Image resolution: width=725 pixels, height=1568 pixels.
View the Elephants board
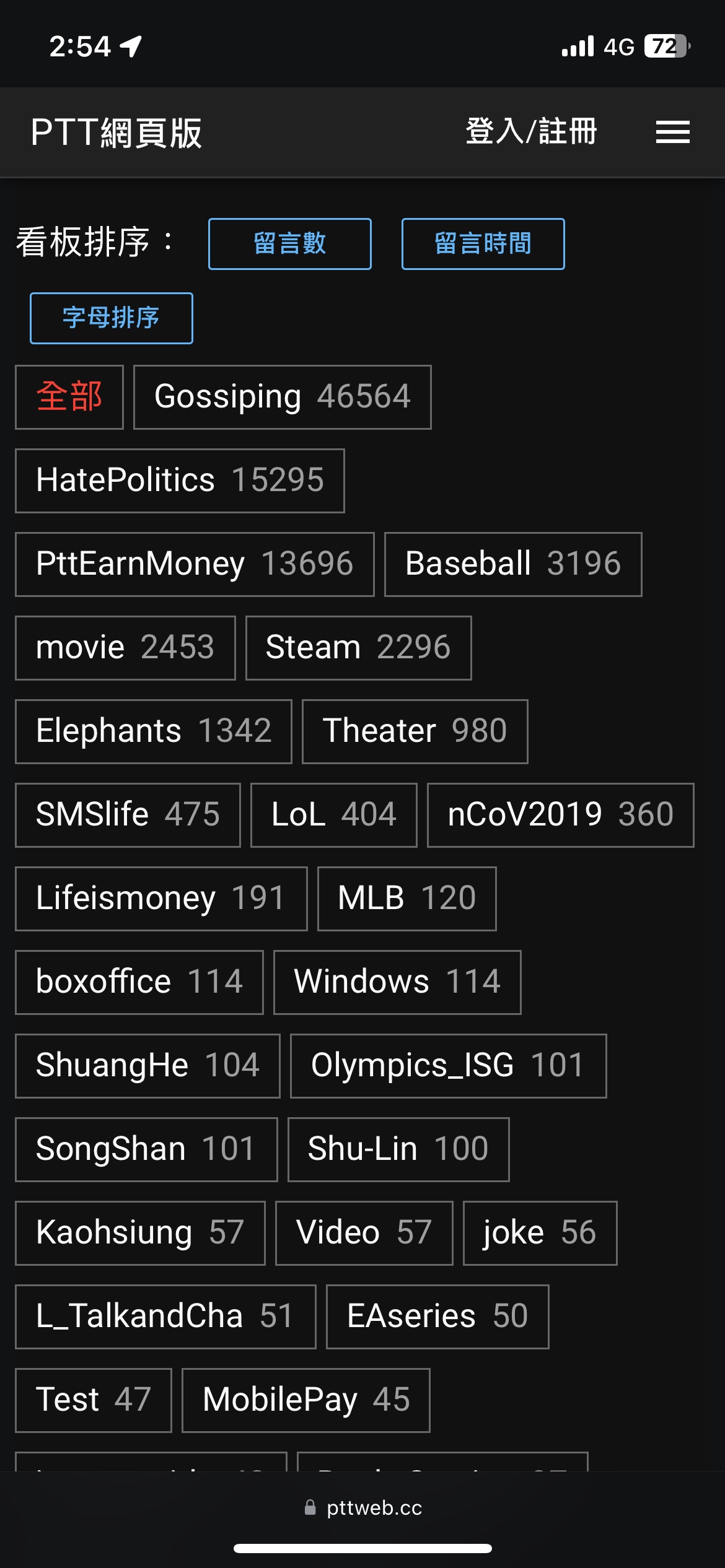[154, 731]
